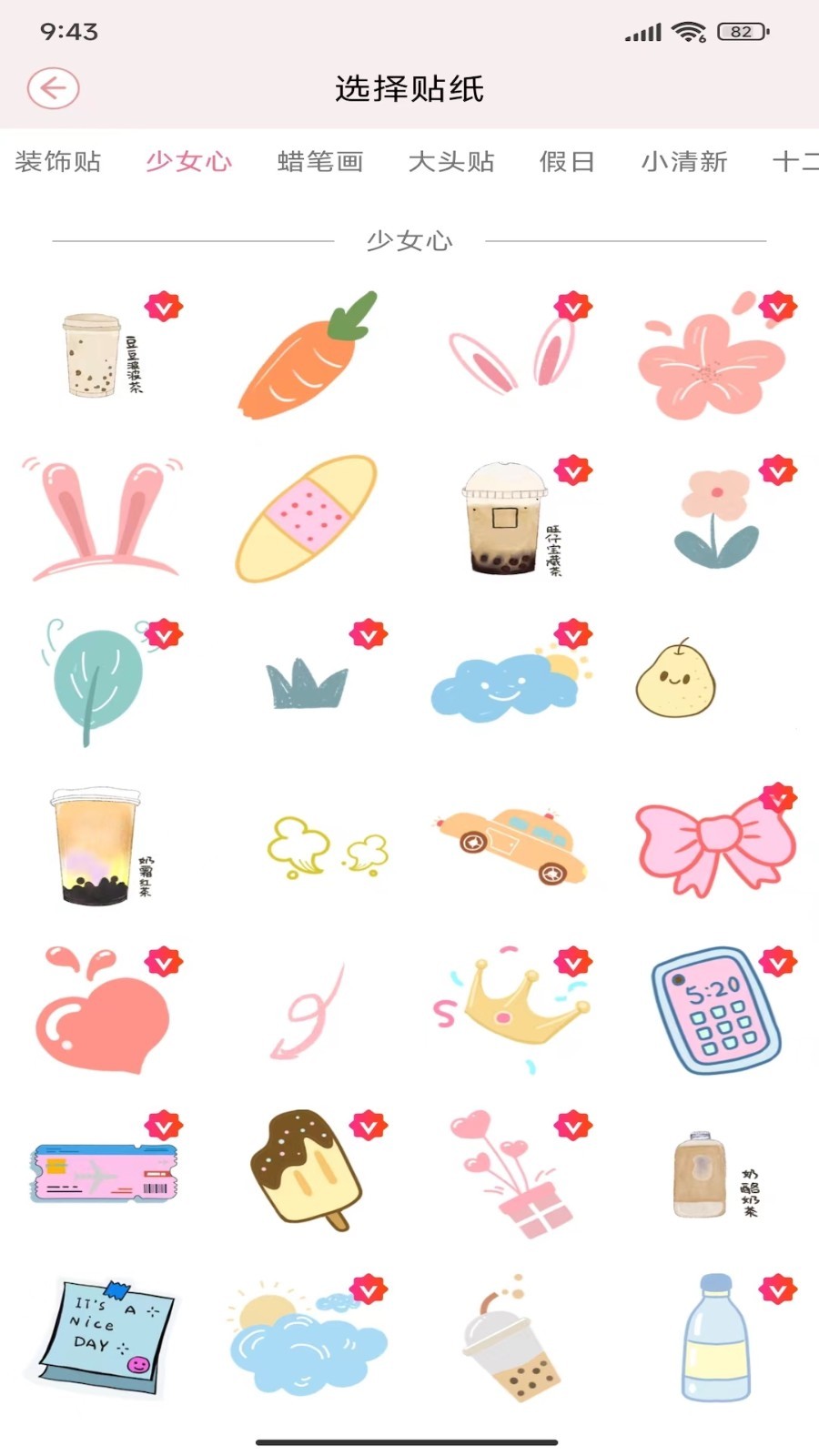Choose the 5:20 pink phone sticker

(x=716, y=1010)
